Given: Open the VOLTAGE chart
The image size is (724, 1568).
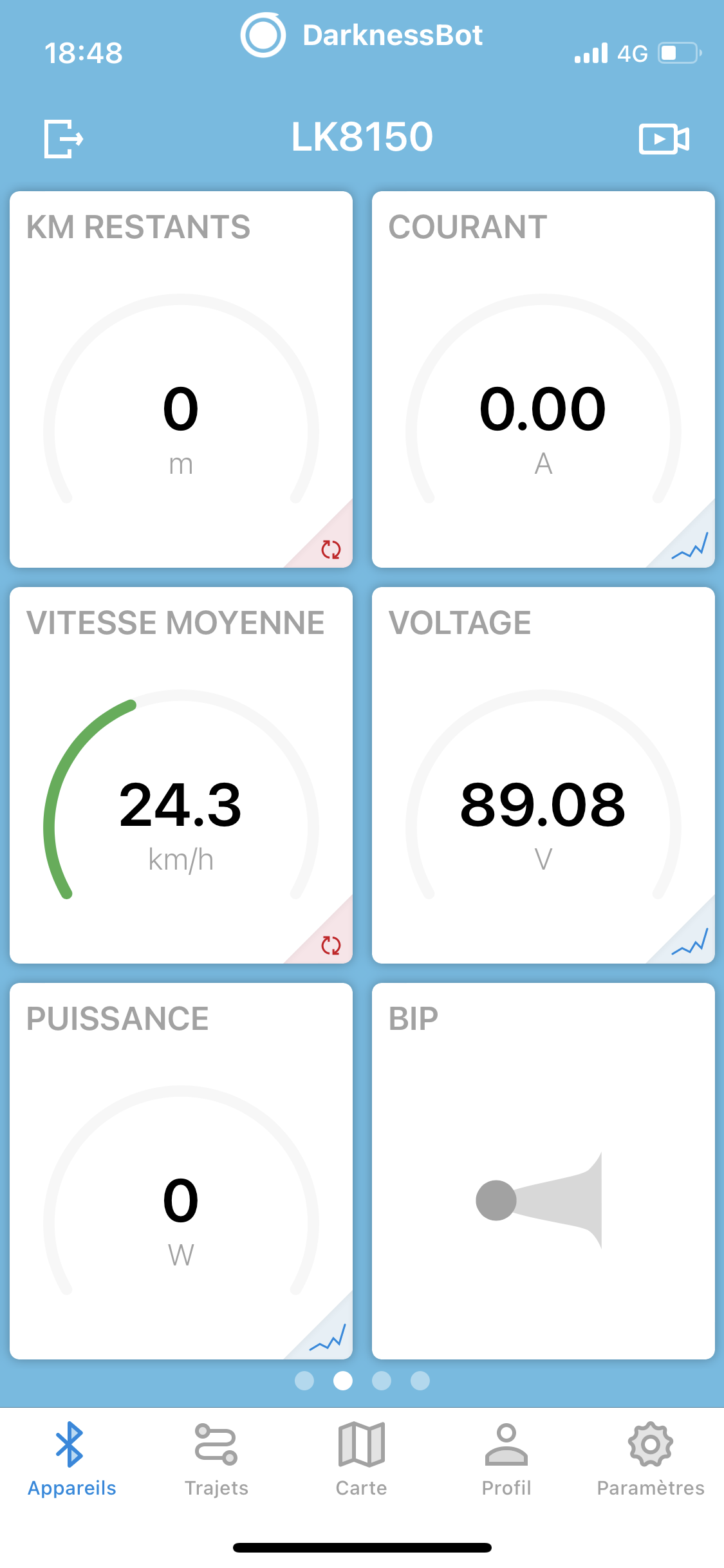Looking at the screenshot, I should [690, 942].
